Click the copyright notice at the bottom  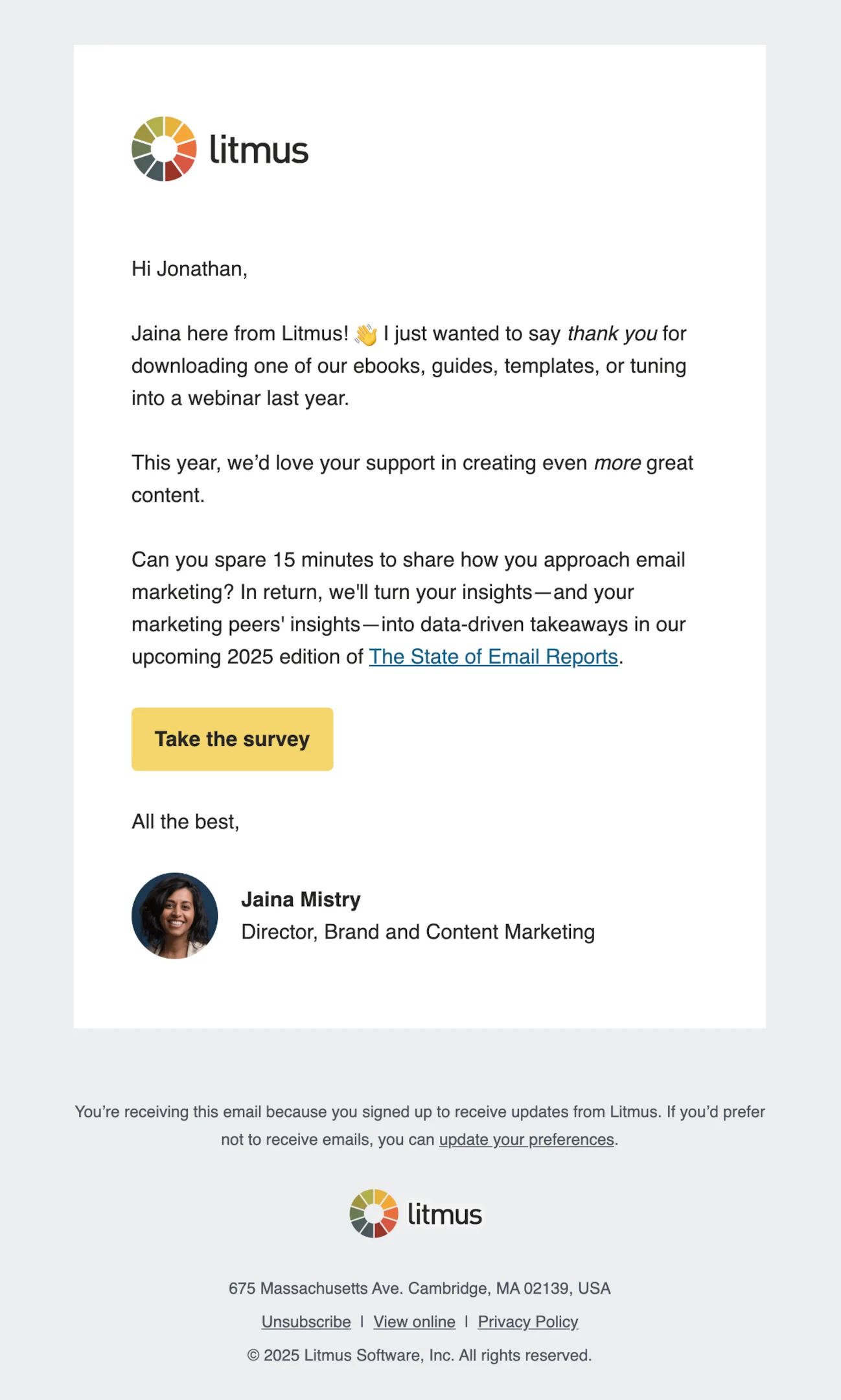point(420,1355)
